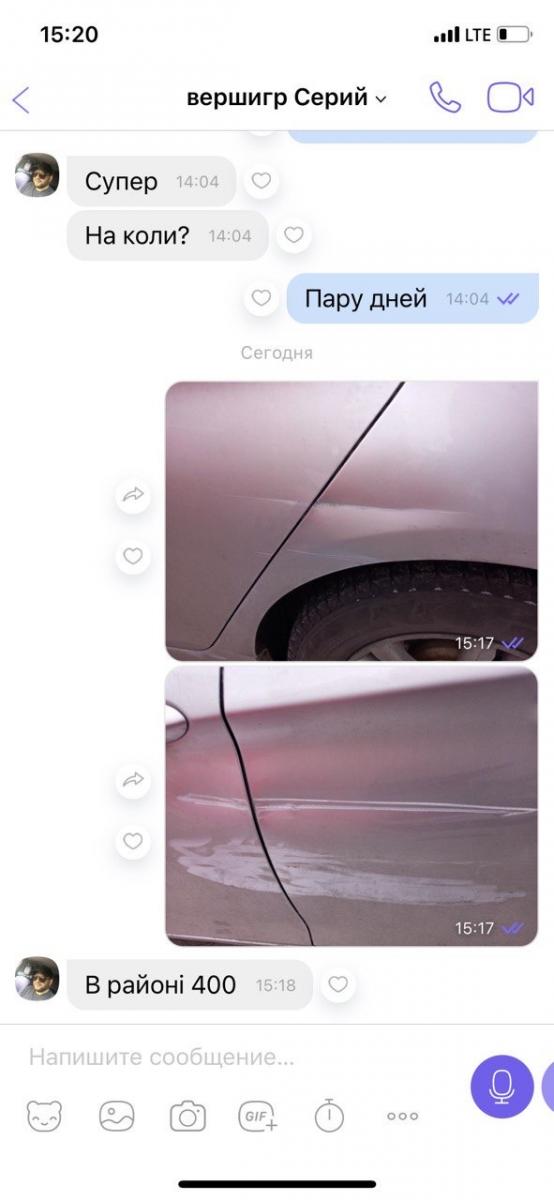The width and height of the screenshot is (554, 1200).
Task: Open the camera to take a photo
Action: (x=187, y=1115)
